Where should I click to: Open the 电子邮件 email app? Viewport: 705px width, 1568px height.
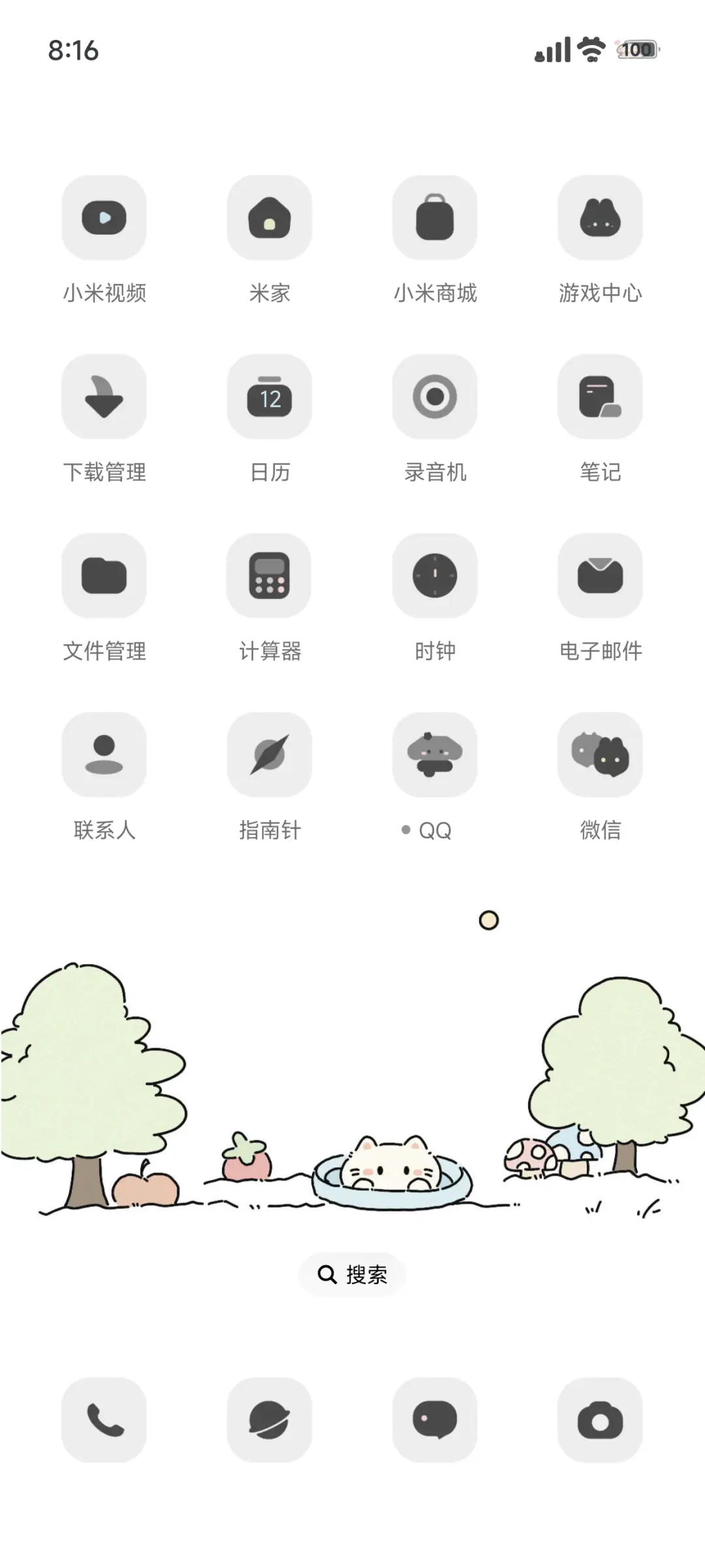[x=600, y=577]
